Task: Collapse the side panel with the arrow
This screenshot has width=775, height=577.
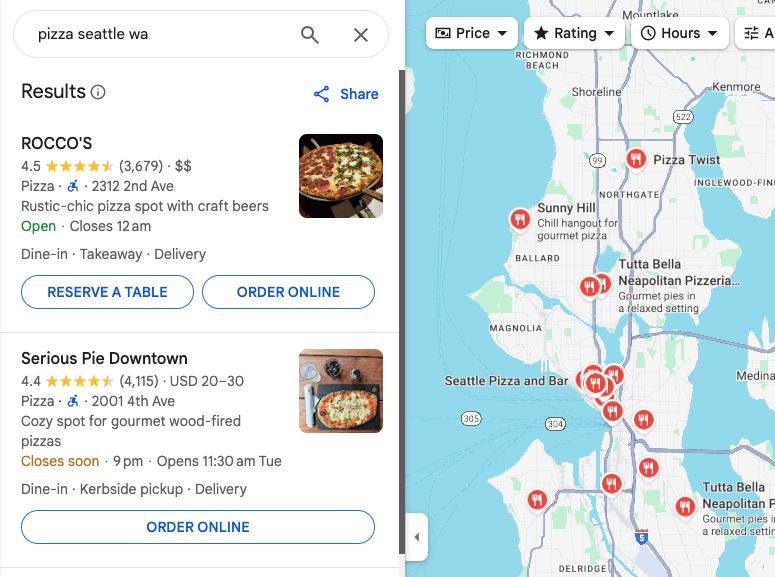Action: [x=417, y=537]
